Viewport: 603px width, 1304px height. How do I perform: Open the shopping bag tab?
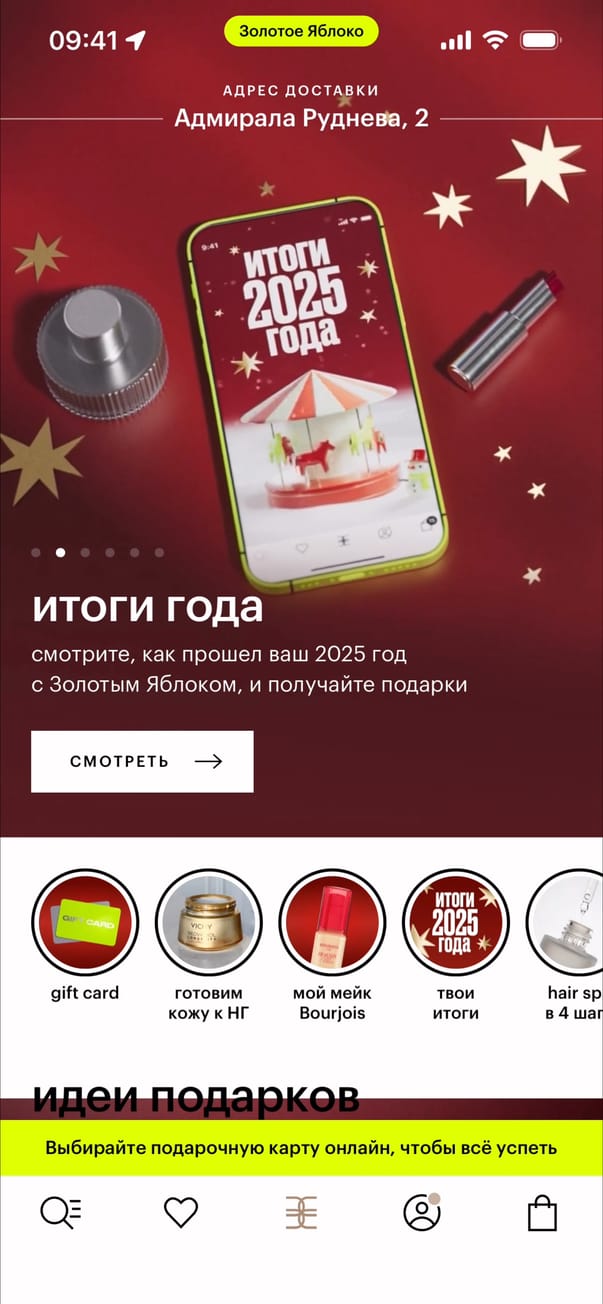(542, 1213)
